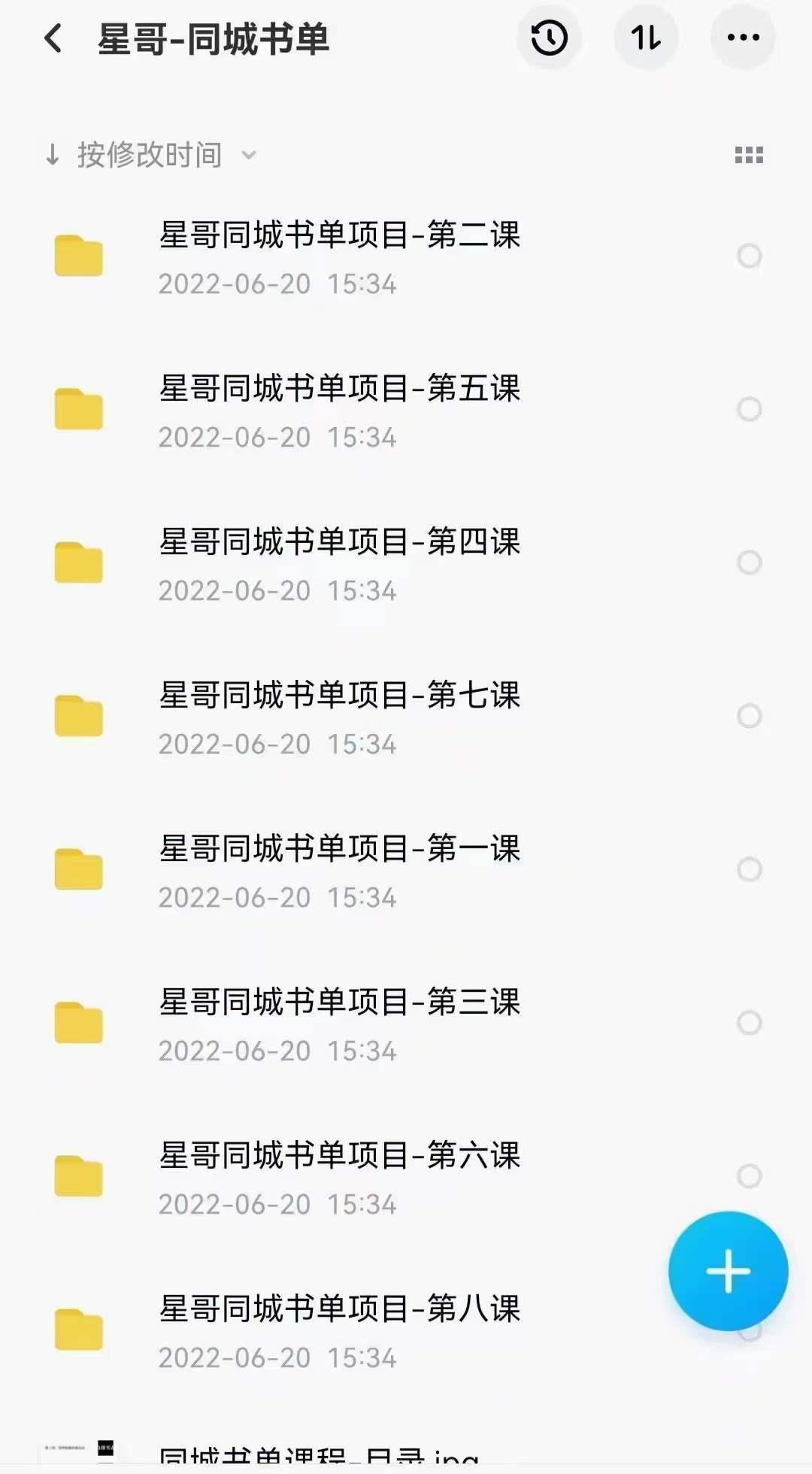Viewport: 812px width, 1474px height.
Task: Open the transfer list arrows icon
Action: click(646, 38)
